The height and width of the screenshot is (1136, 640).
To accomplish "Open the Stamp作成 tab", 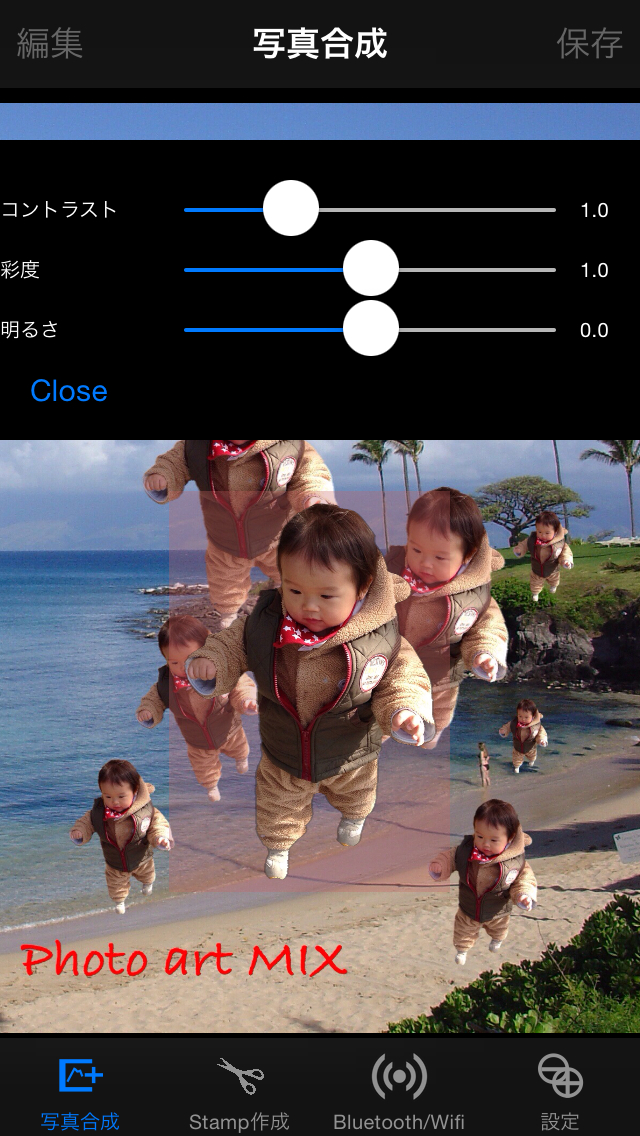I will [239, 1092].
